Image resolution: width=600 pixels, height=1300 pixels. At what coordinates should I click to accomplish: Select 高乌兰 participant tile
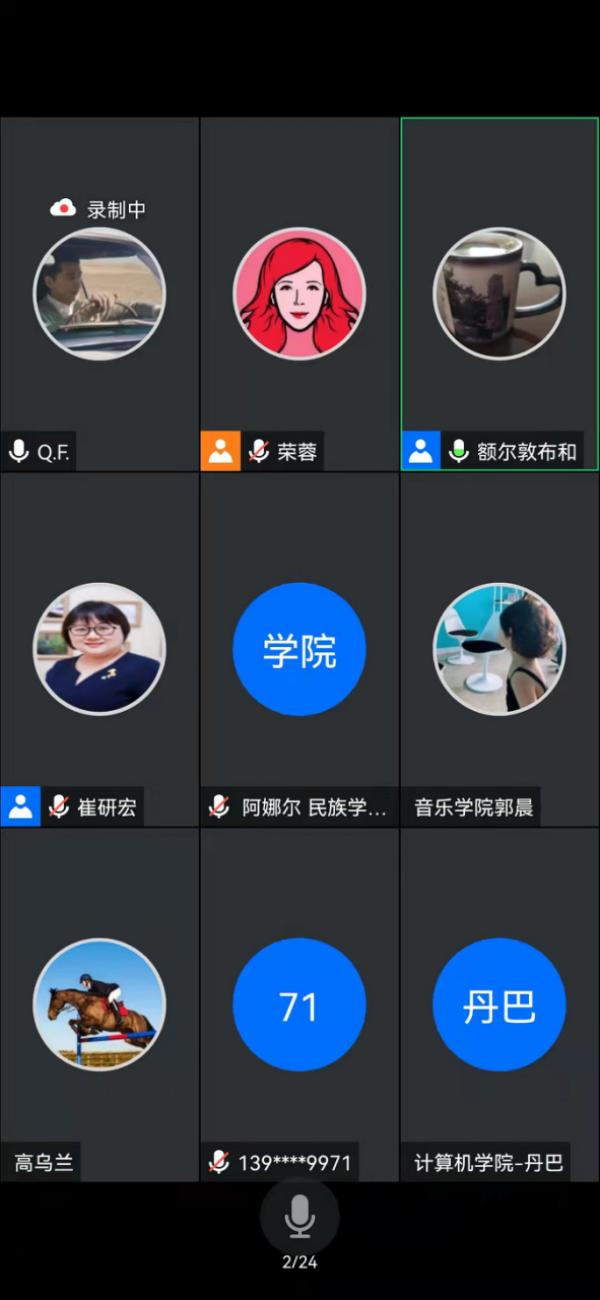(x=99, y=1004)
